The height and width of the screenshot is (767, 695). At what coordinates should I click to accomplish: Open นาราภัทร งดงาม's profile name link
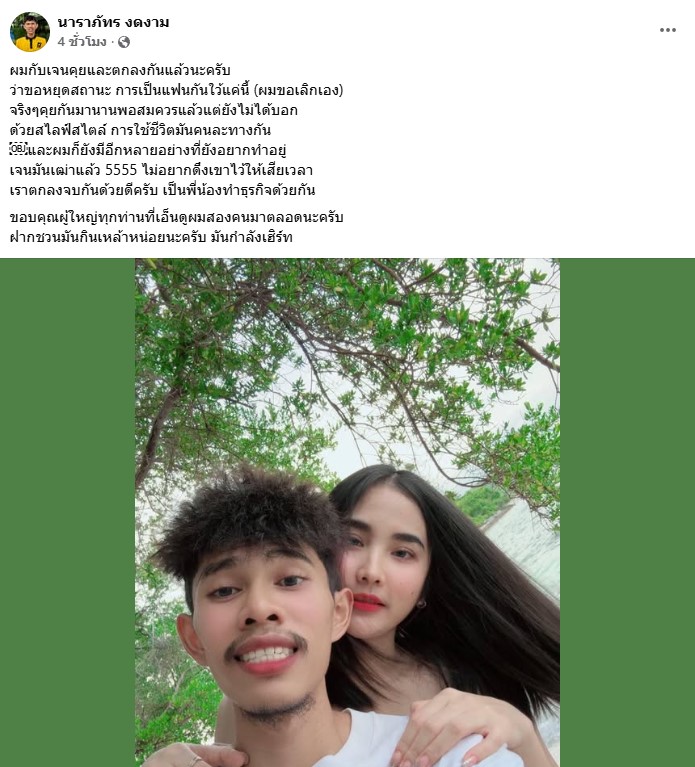tap(113, 22)
